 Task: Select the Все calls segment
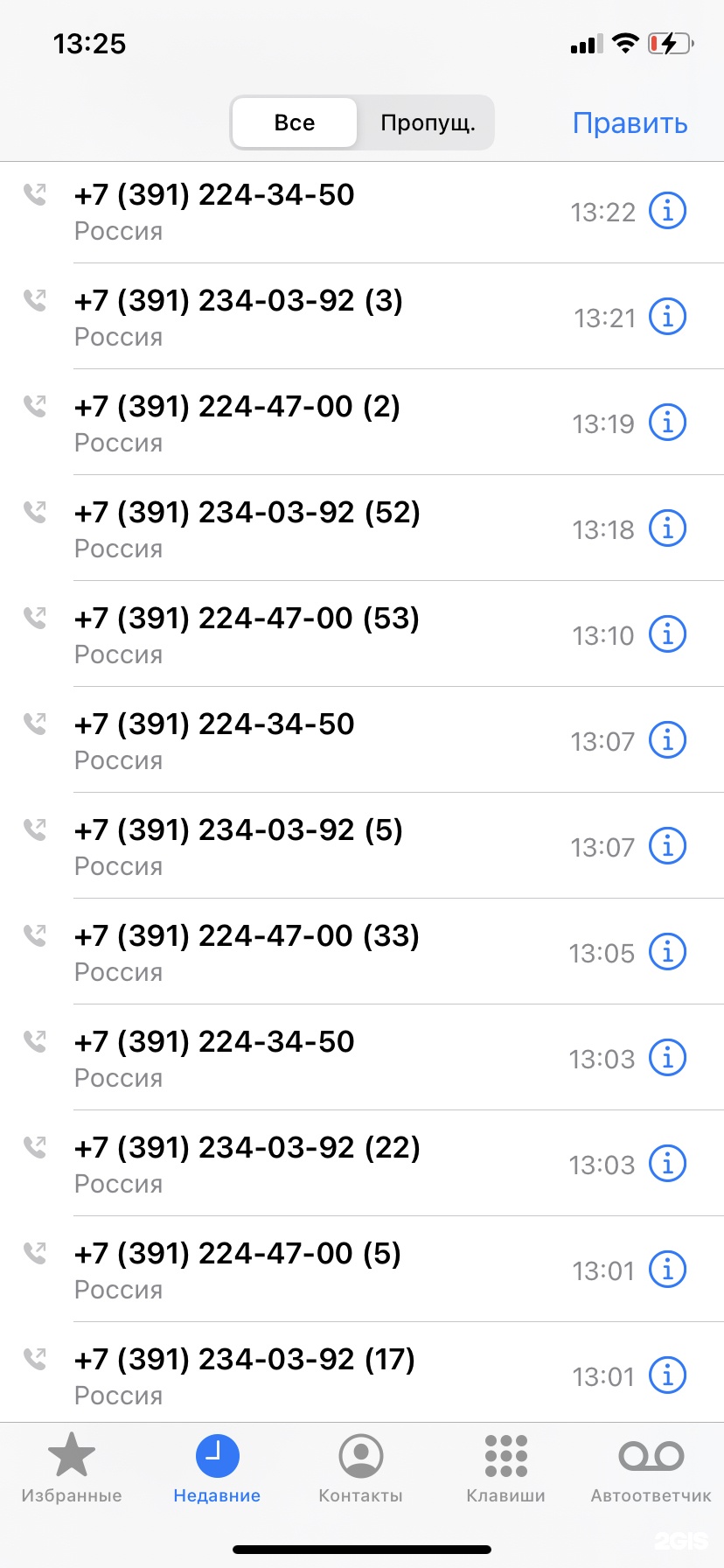coord(295,122)
